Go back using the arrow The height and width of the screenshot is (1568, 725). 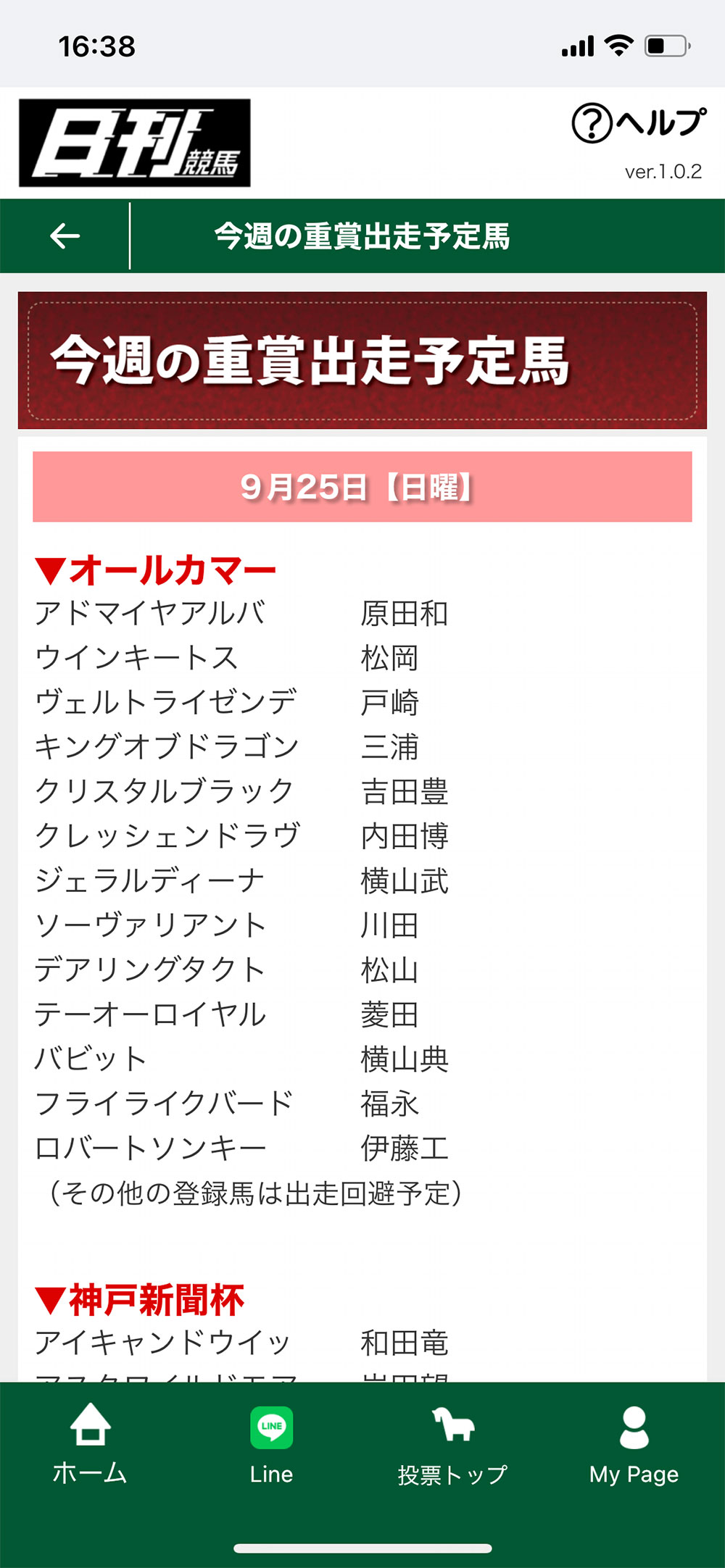(65, 236)
